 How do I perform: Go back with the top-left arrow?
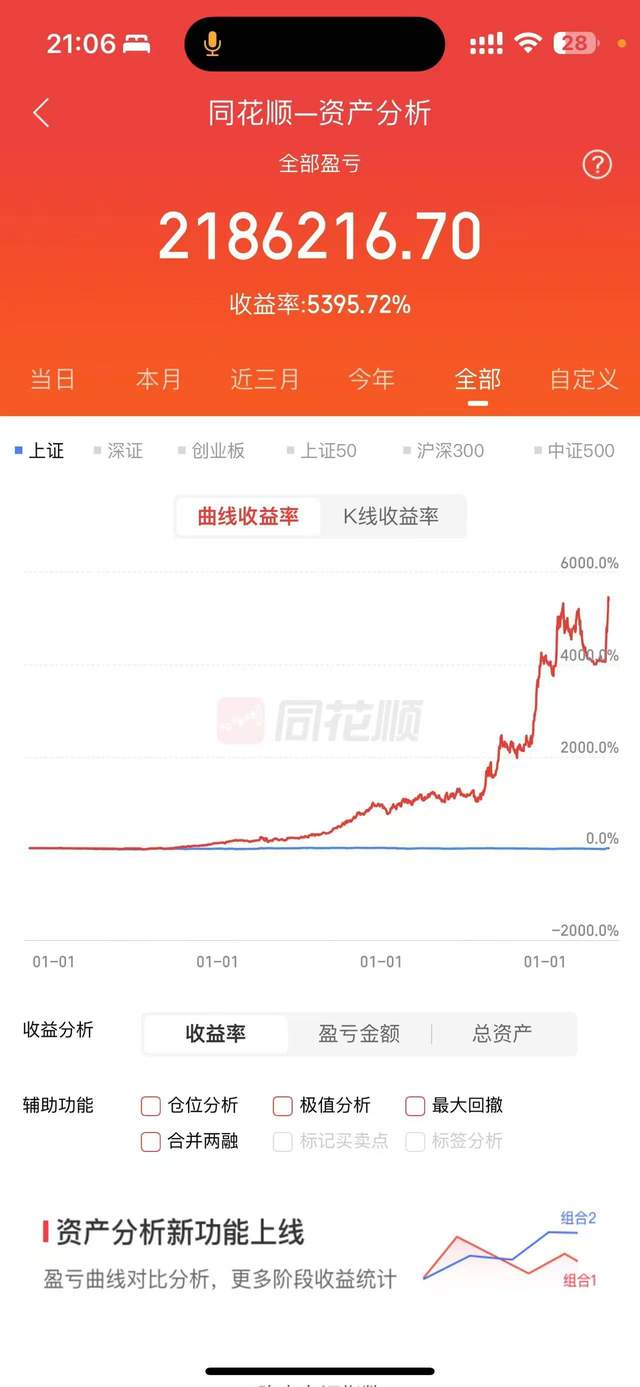41,113
